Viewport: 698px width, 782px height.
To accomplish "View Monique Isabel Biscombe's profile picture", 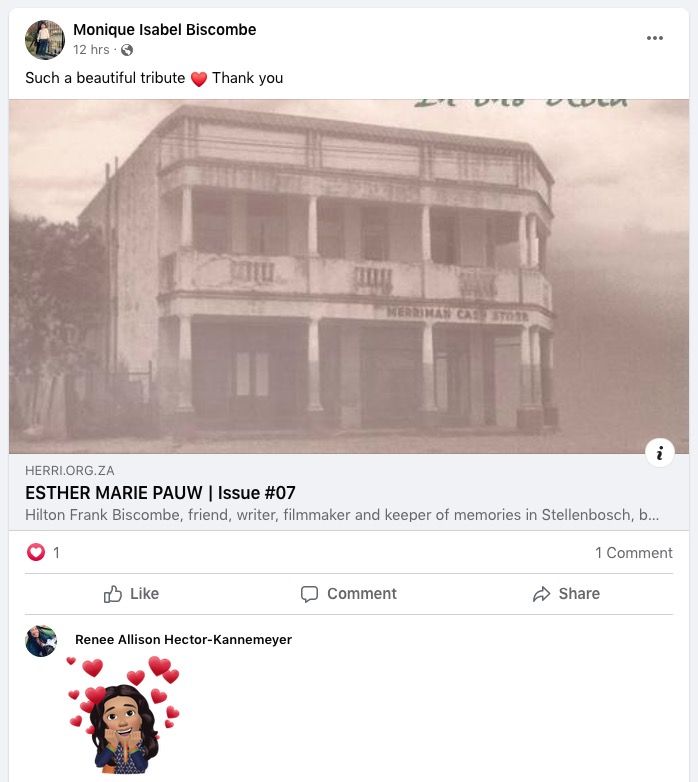I will coord(45,40).
